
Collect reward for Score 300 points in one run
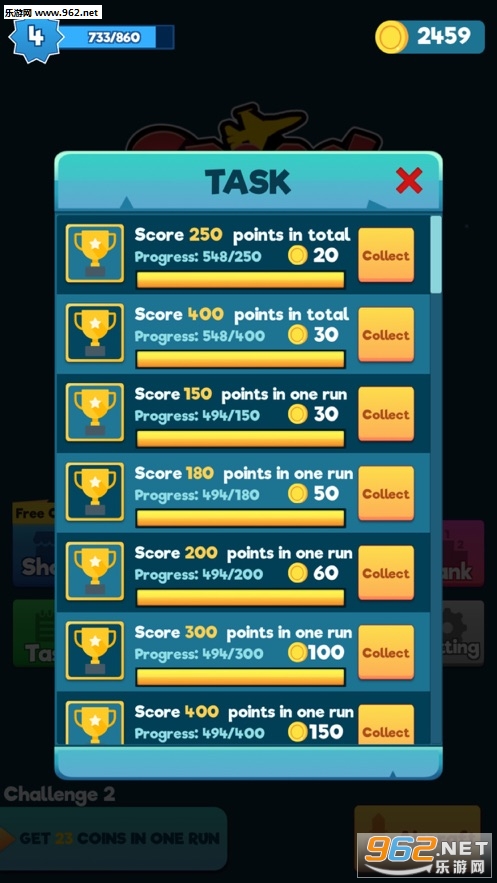(386, 652)
